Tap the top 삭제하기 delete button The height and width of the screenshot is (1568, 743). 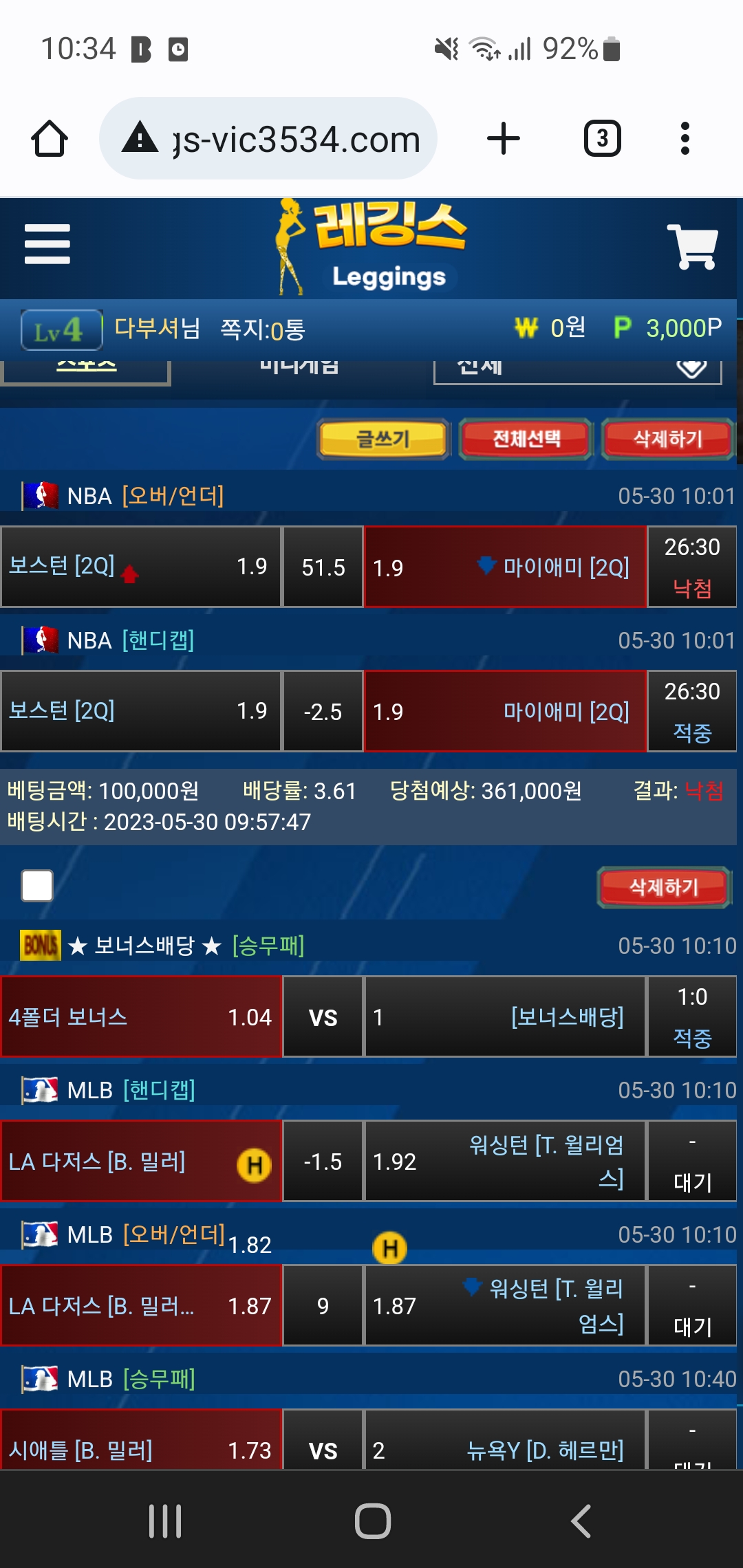(x=667, y=439)
